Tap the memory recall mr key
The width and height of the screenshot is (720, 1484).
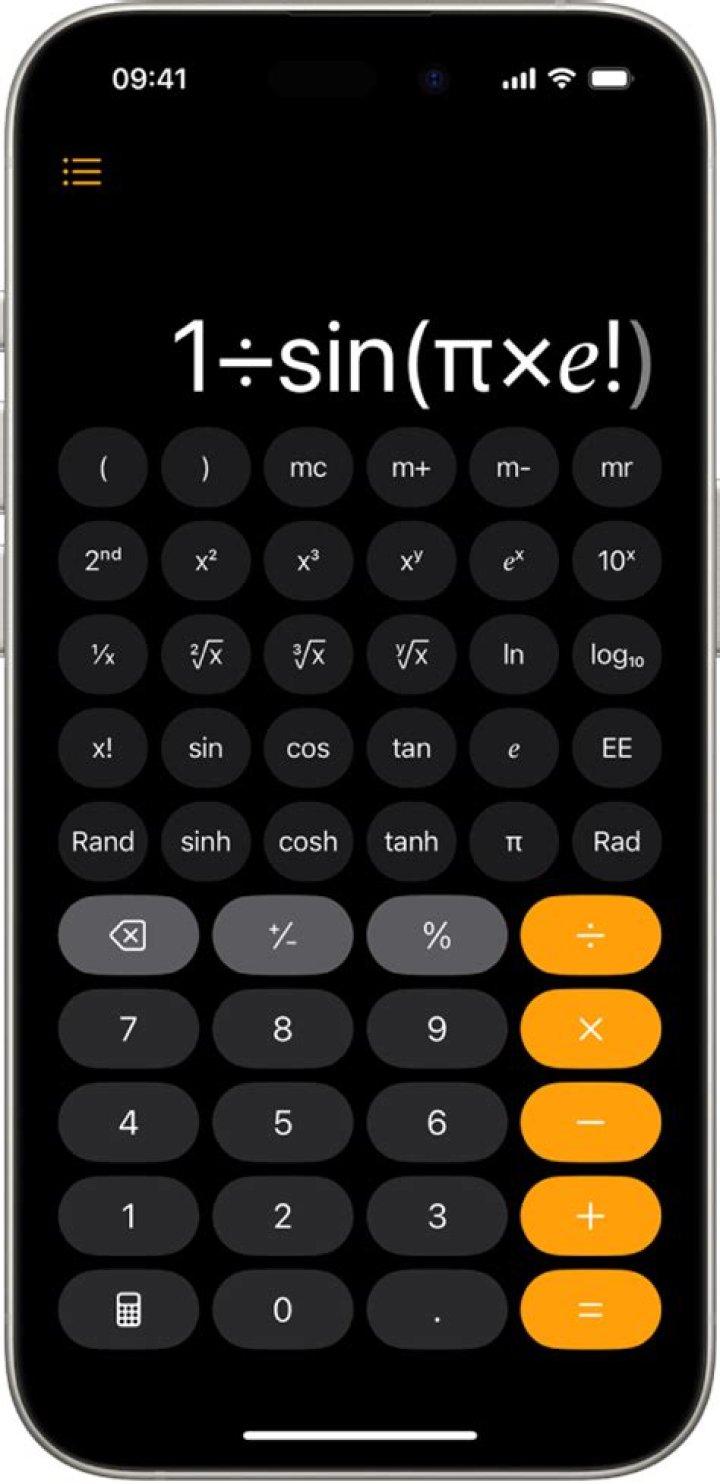[617, 468]
